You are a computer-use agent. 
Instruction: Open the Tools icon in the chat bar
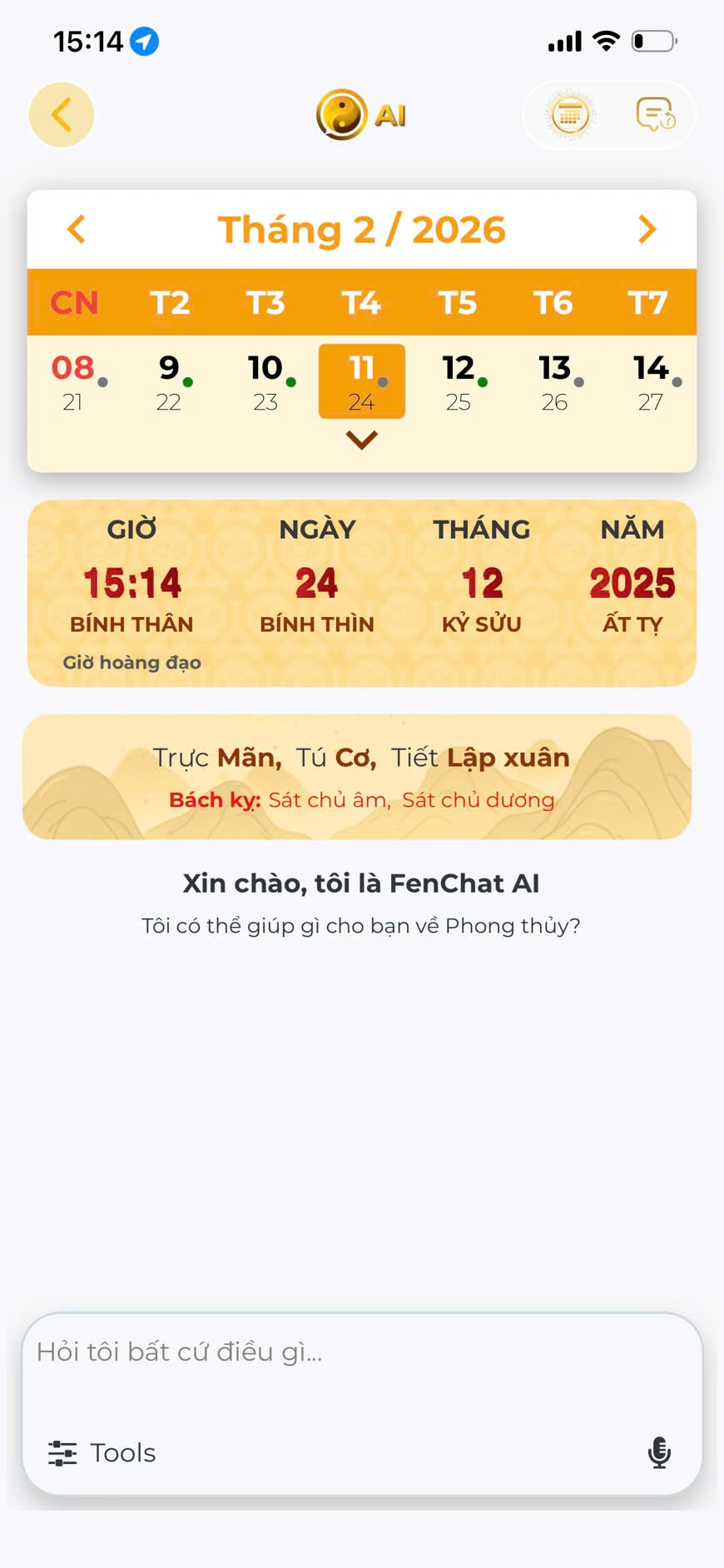pos(61,1452)
